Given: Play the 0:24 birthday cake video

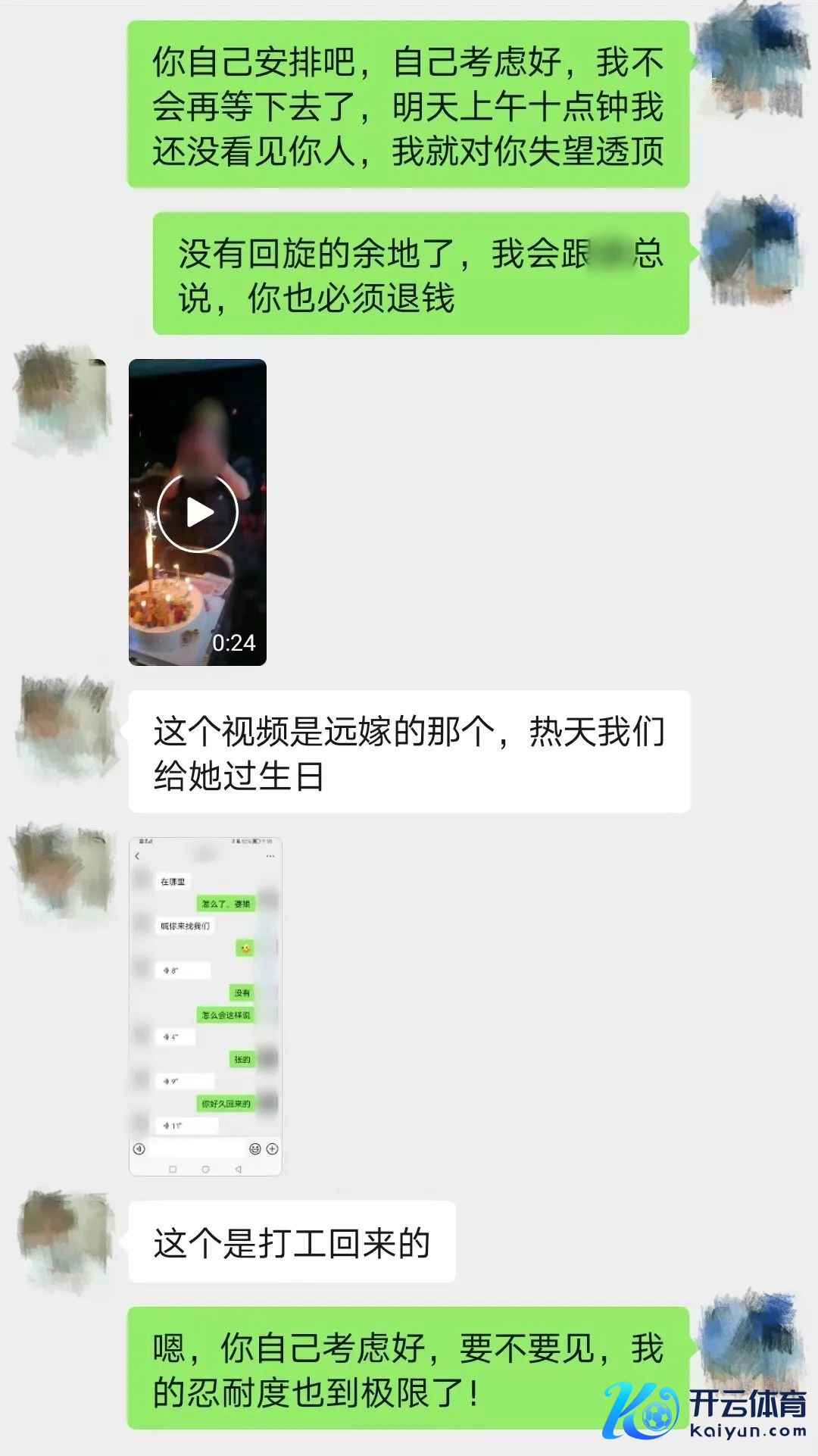Looking at the screenshot, I should tap(198, 513).
